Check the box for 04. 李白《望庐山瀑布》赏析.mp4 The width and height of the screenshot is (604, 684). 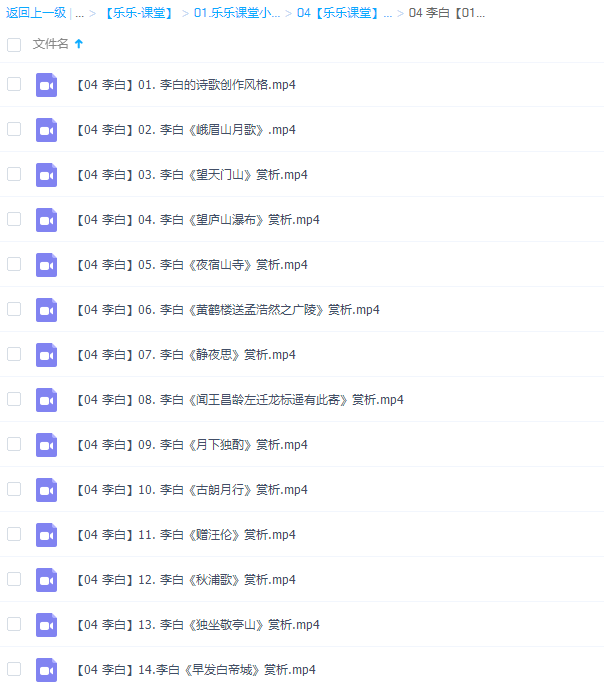[14, 219]
